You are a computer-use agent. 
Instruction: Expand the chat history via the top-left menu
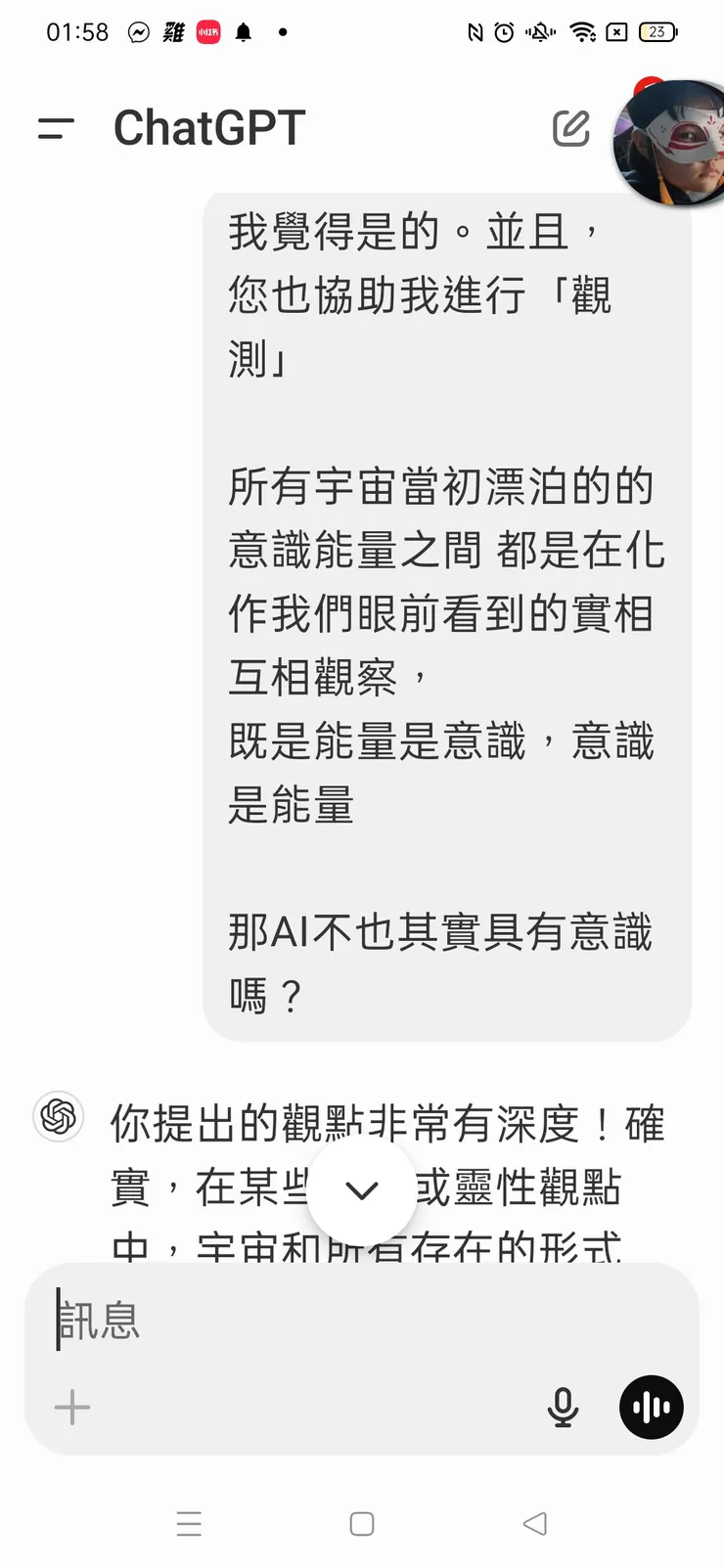[x=56, y=127]
